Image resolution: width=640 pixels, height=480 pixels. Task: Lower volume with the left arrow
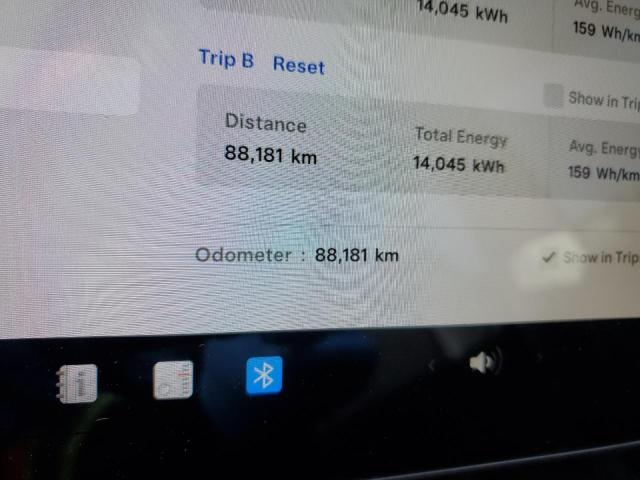coord(432,367)
